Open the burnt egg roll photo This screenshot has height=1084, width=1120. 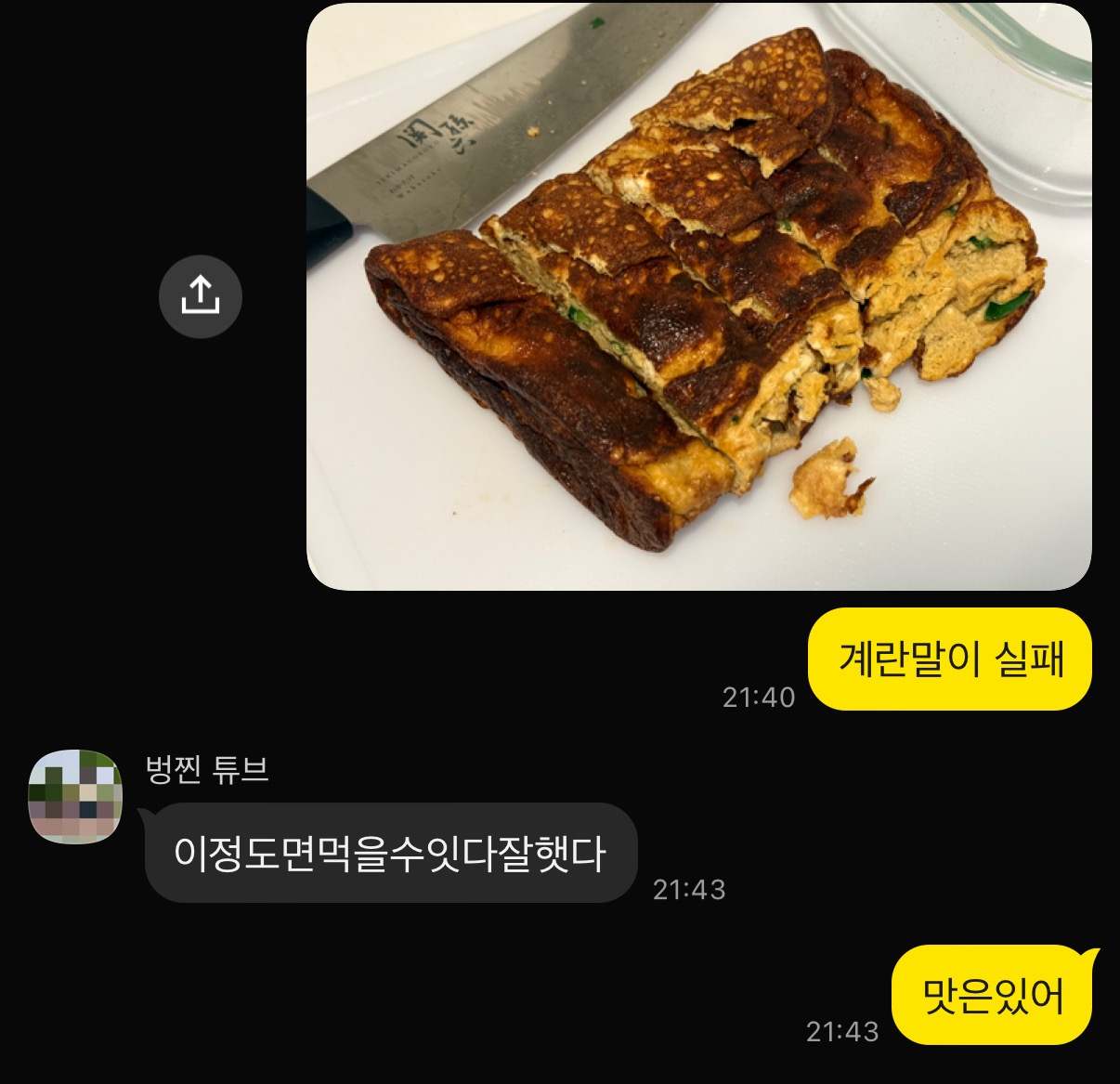pos(698,296)
